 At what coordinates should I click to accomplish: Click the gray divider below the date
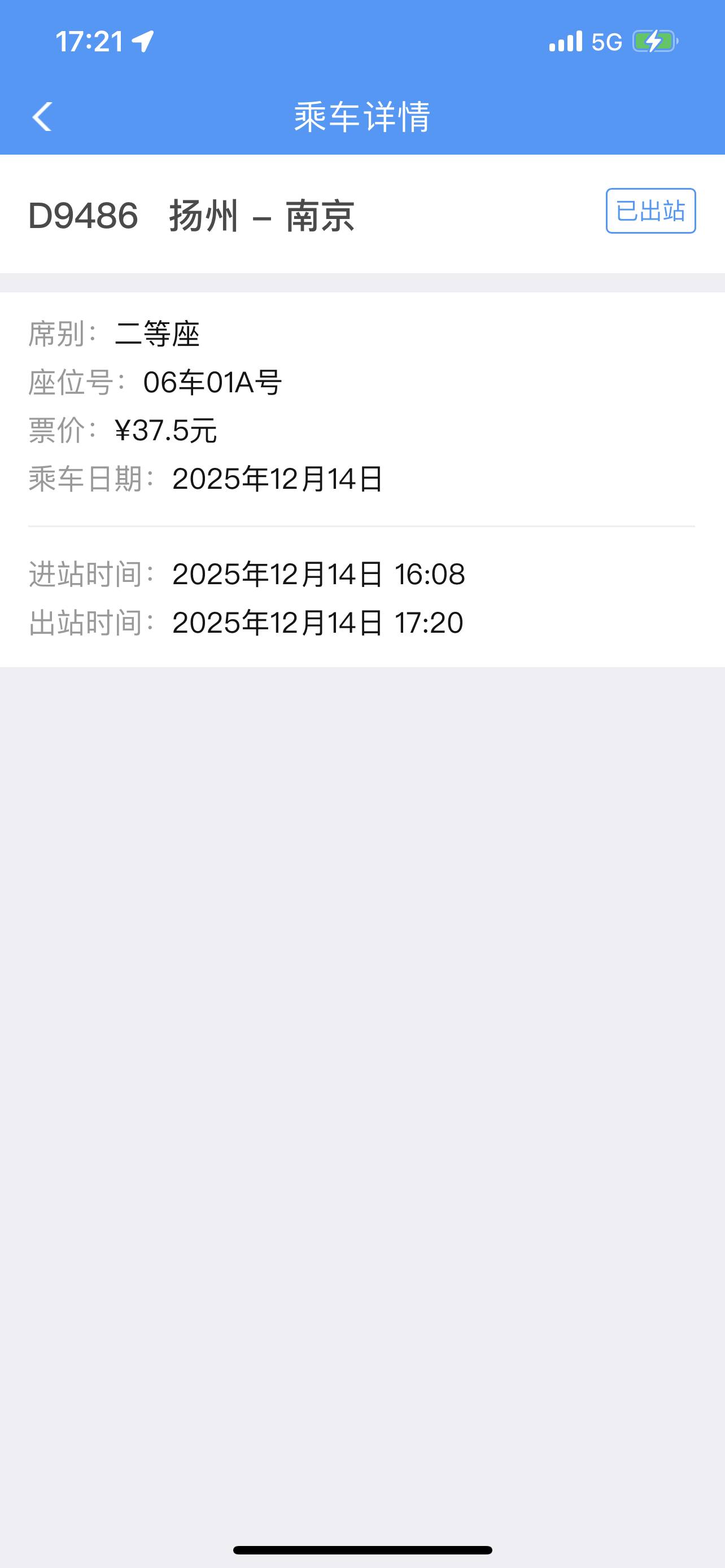pos(362,524)
